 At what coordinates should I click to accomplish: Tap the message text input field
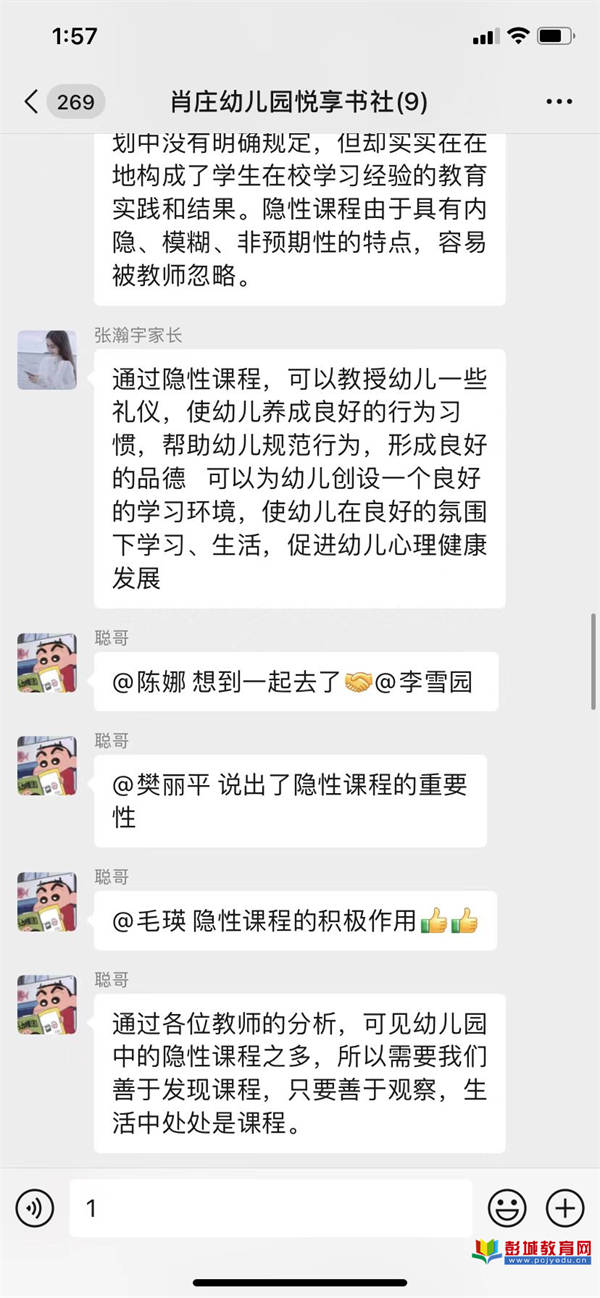(270, 1208)
